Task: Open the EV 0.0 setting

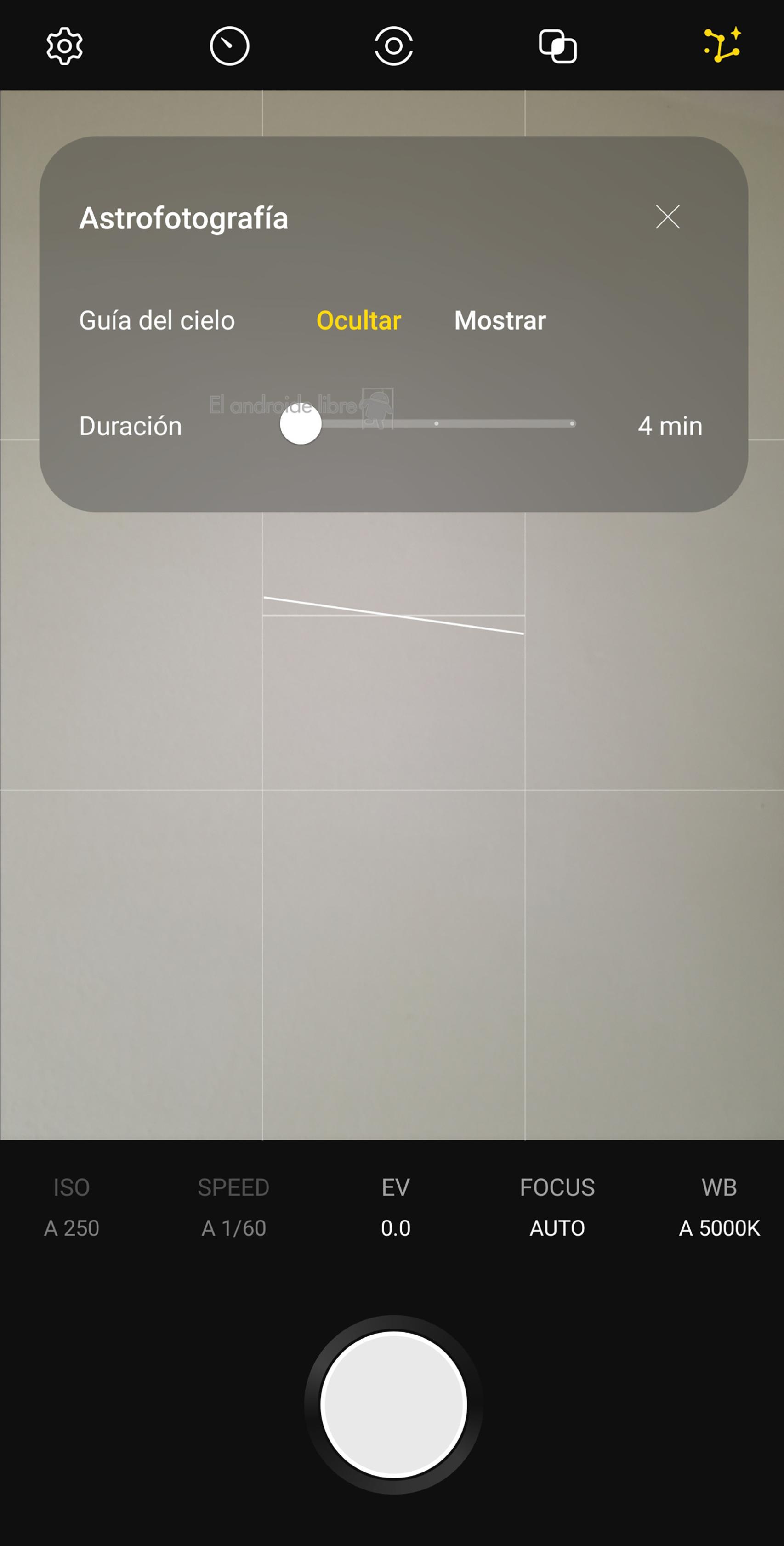Action: coord(395,1208)
